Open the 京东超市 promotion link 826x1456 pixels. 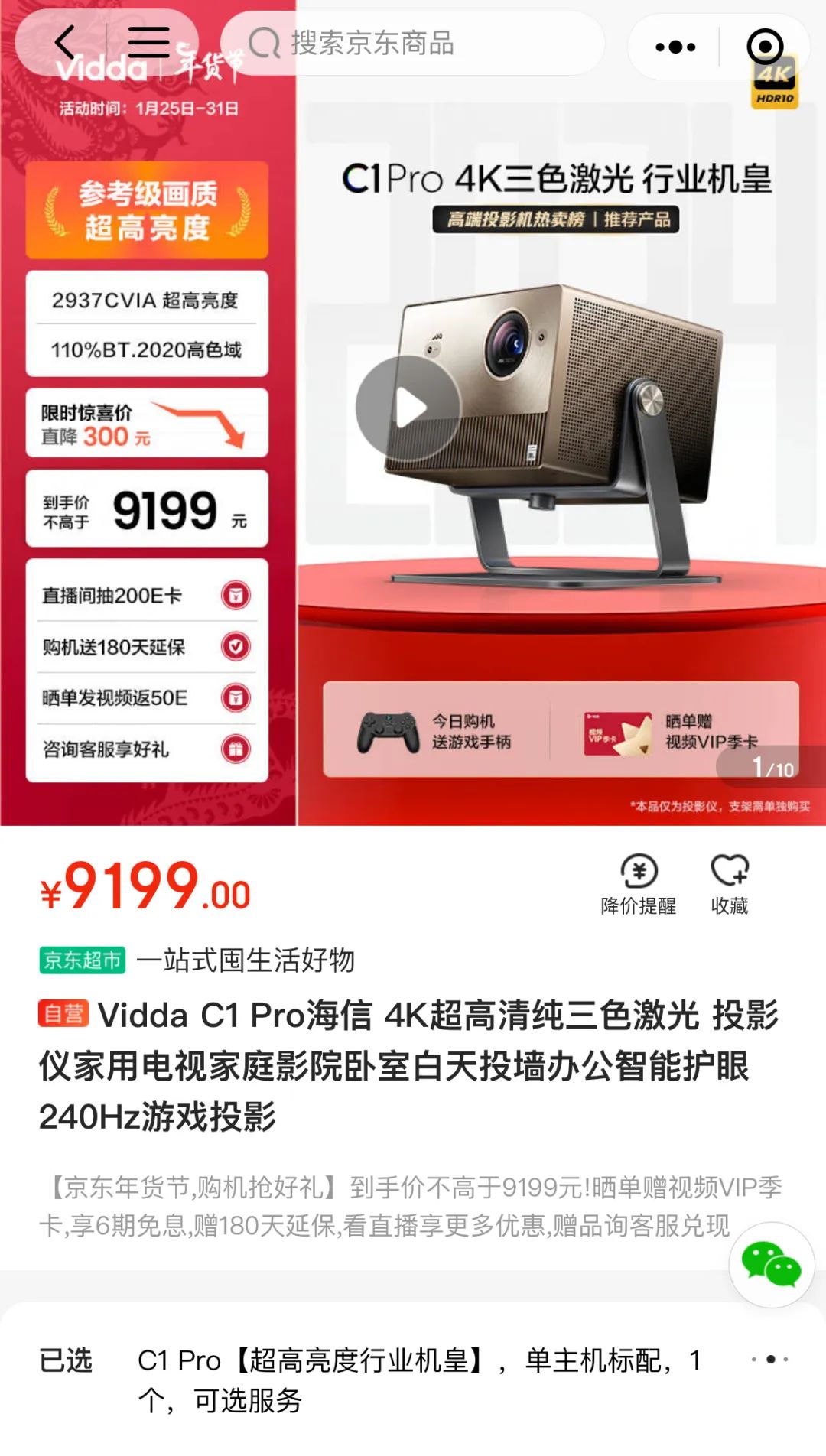click(x=83, y=960)
